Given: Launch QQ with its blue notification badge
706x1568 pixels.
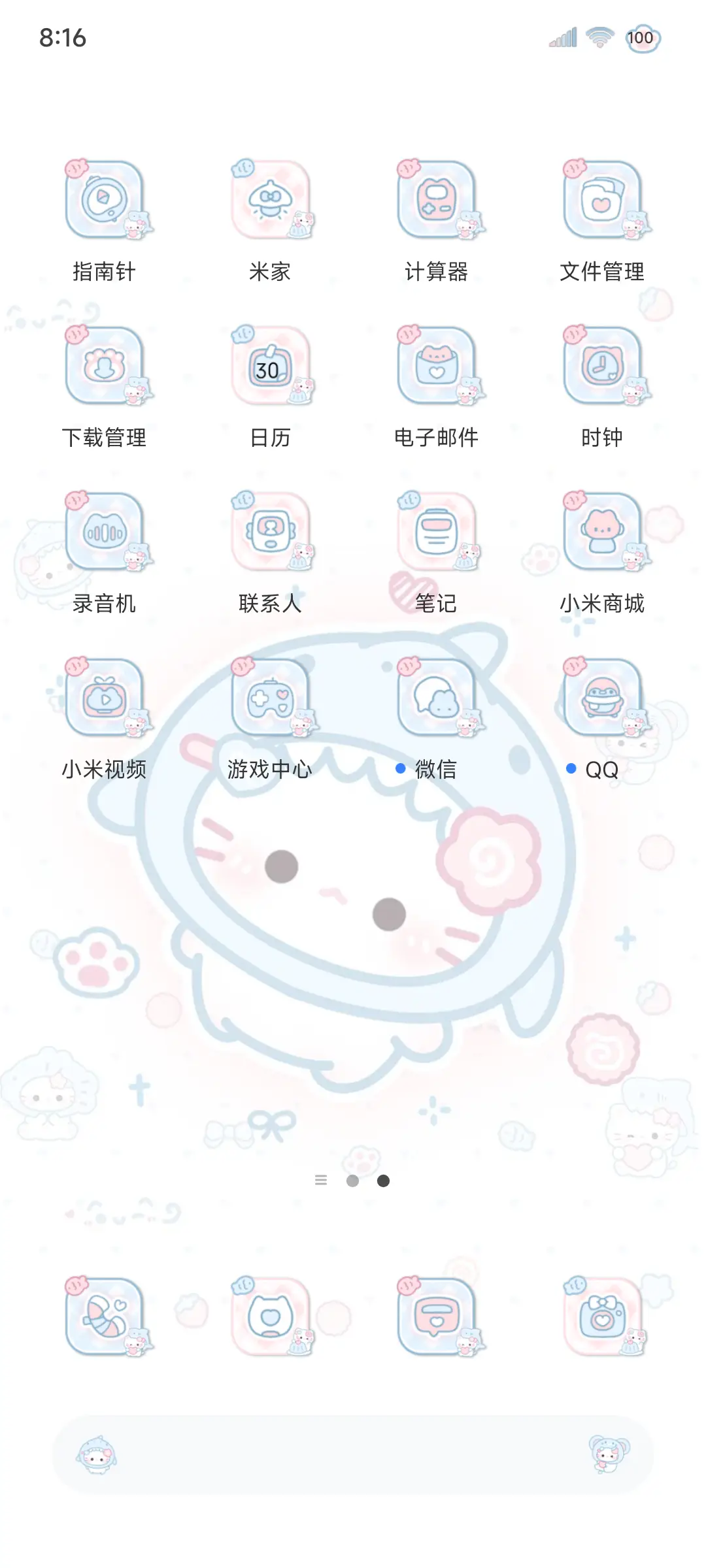Looking at the screenshot, I should [601, 698].
